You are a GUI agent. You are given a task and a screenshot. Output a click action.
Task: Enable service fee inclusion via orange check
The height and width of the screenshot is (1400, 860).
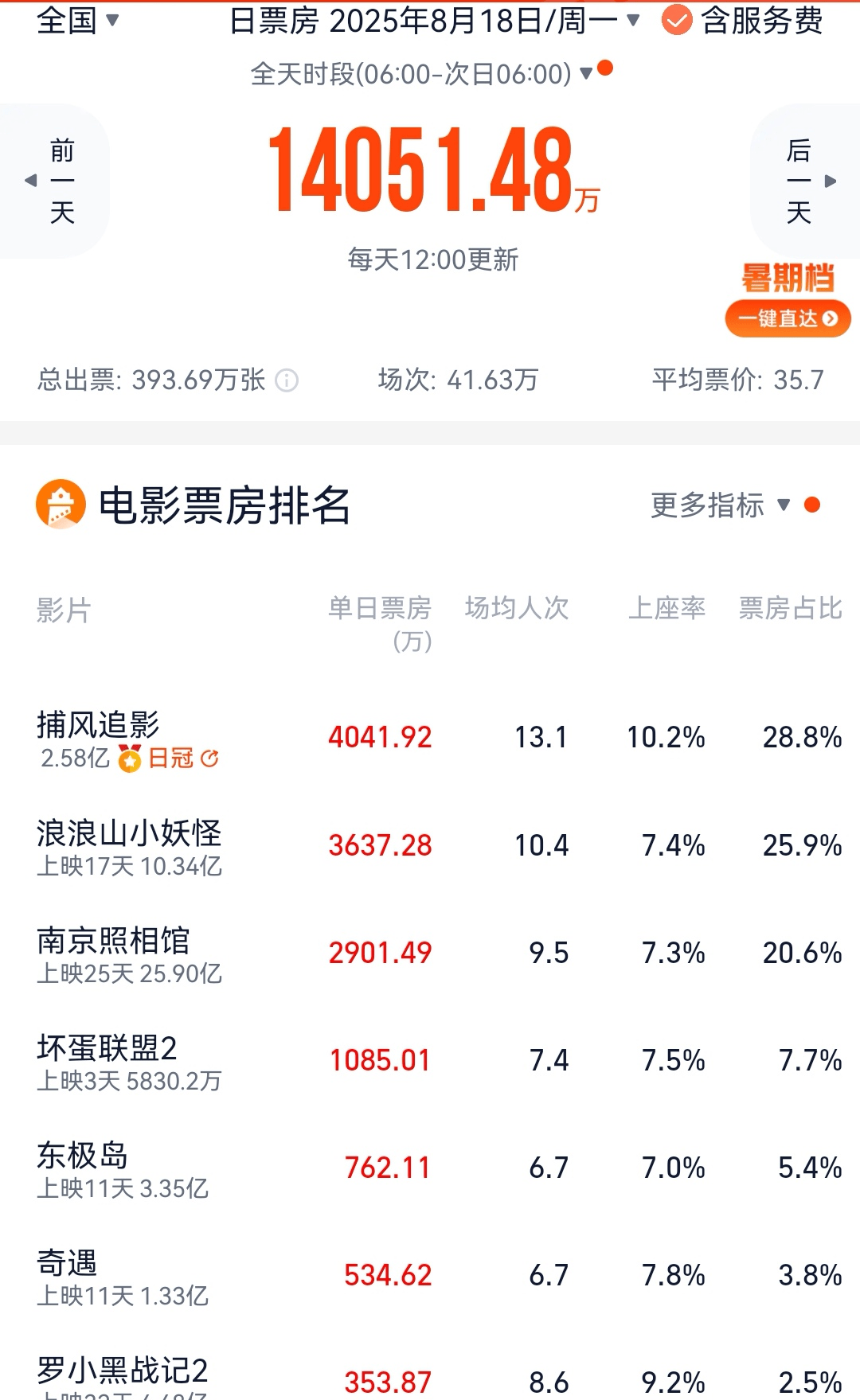point(678,21)
